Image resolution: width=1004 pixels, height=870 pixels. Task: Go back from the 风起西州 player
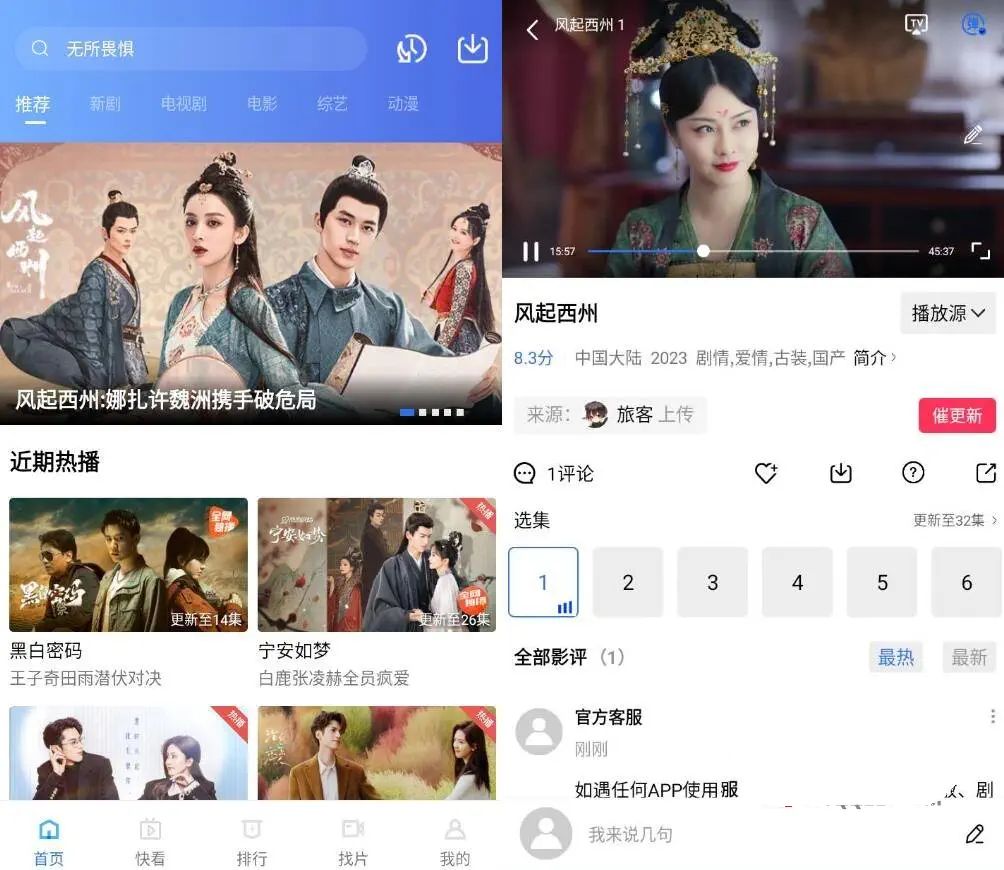pos(532,30)
